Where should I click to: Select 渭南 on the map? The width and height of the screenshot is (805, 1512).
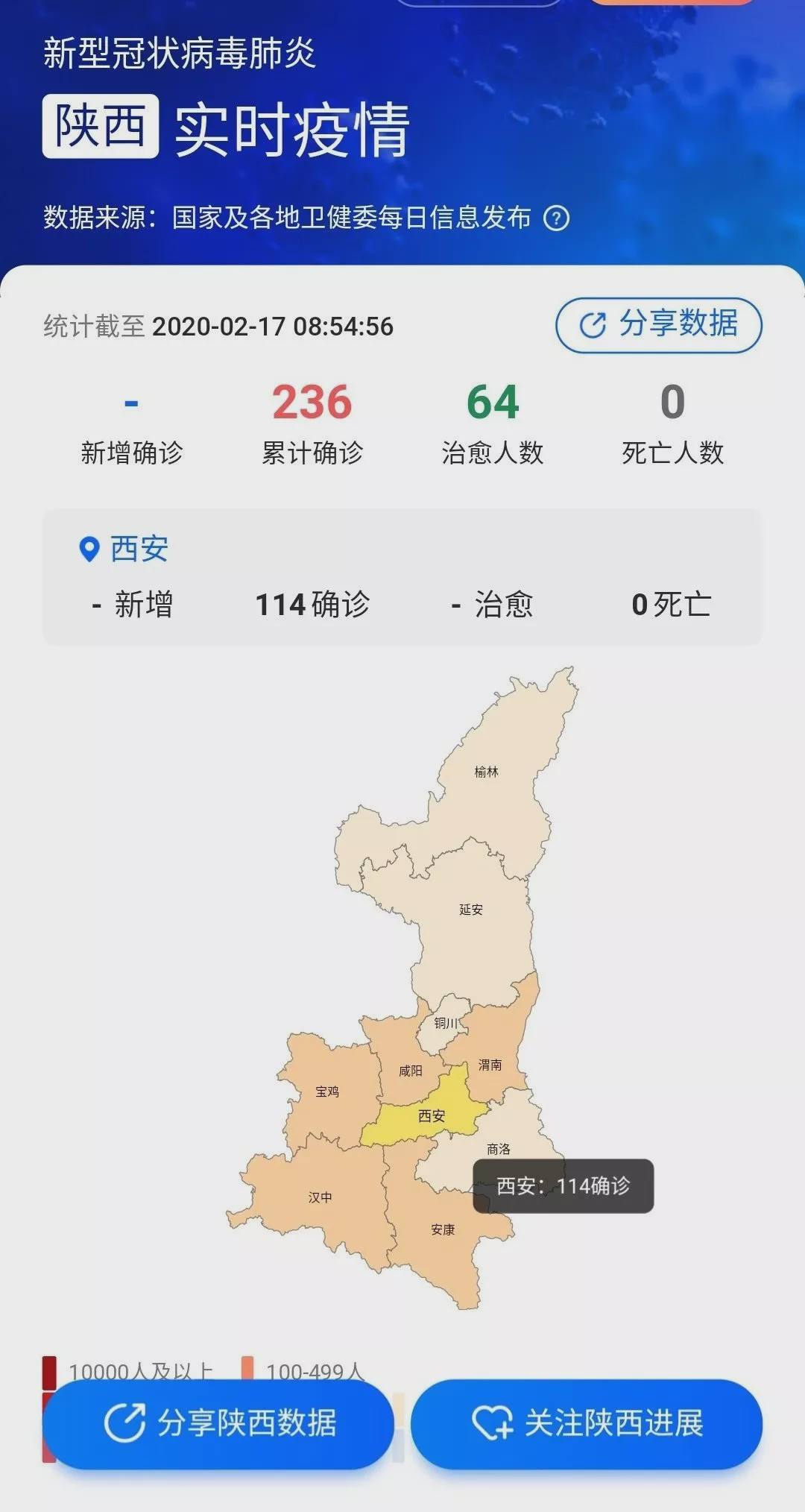(x=490, y=1065)
